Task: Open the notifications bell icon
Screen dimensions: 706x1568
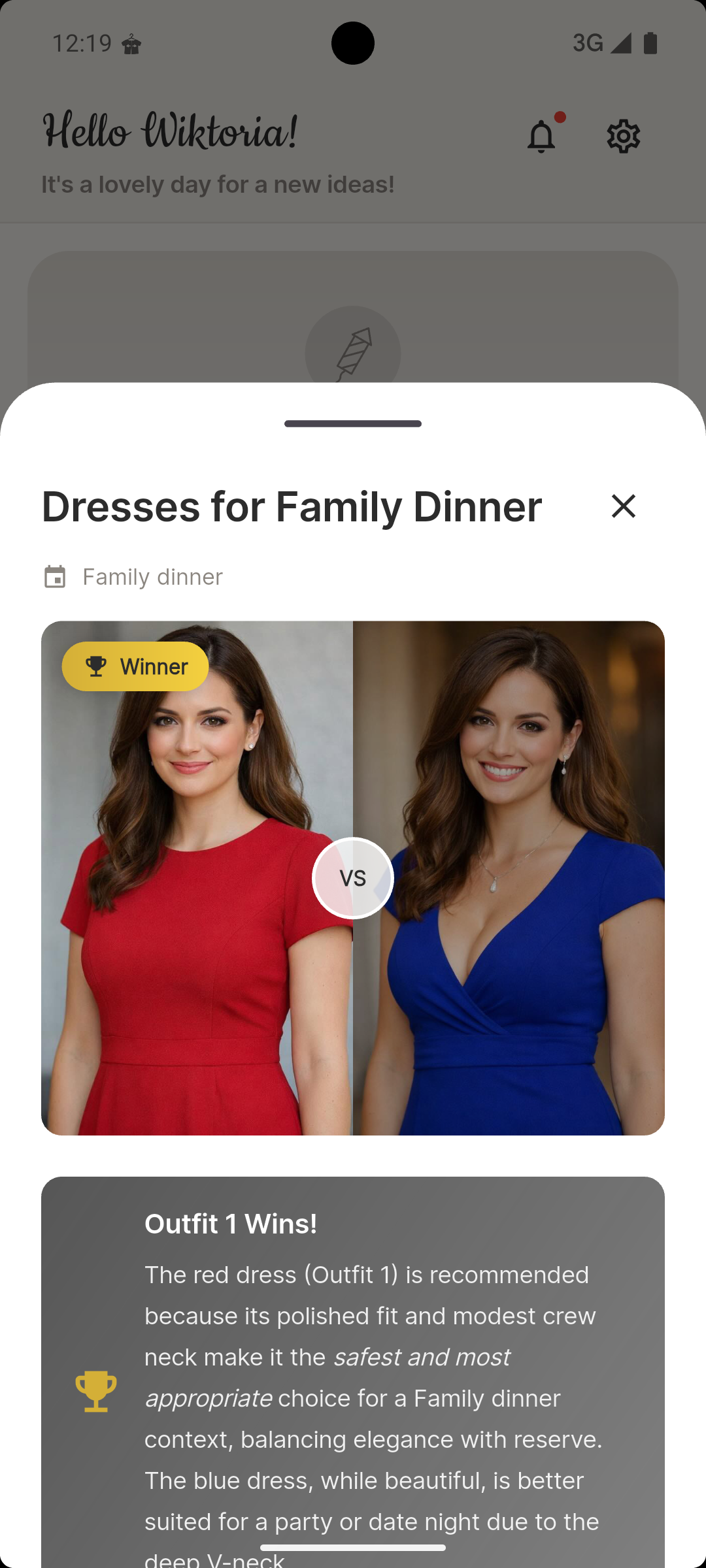Action: coord(540,135)
